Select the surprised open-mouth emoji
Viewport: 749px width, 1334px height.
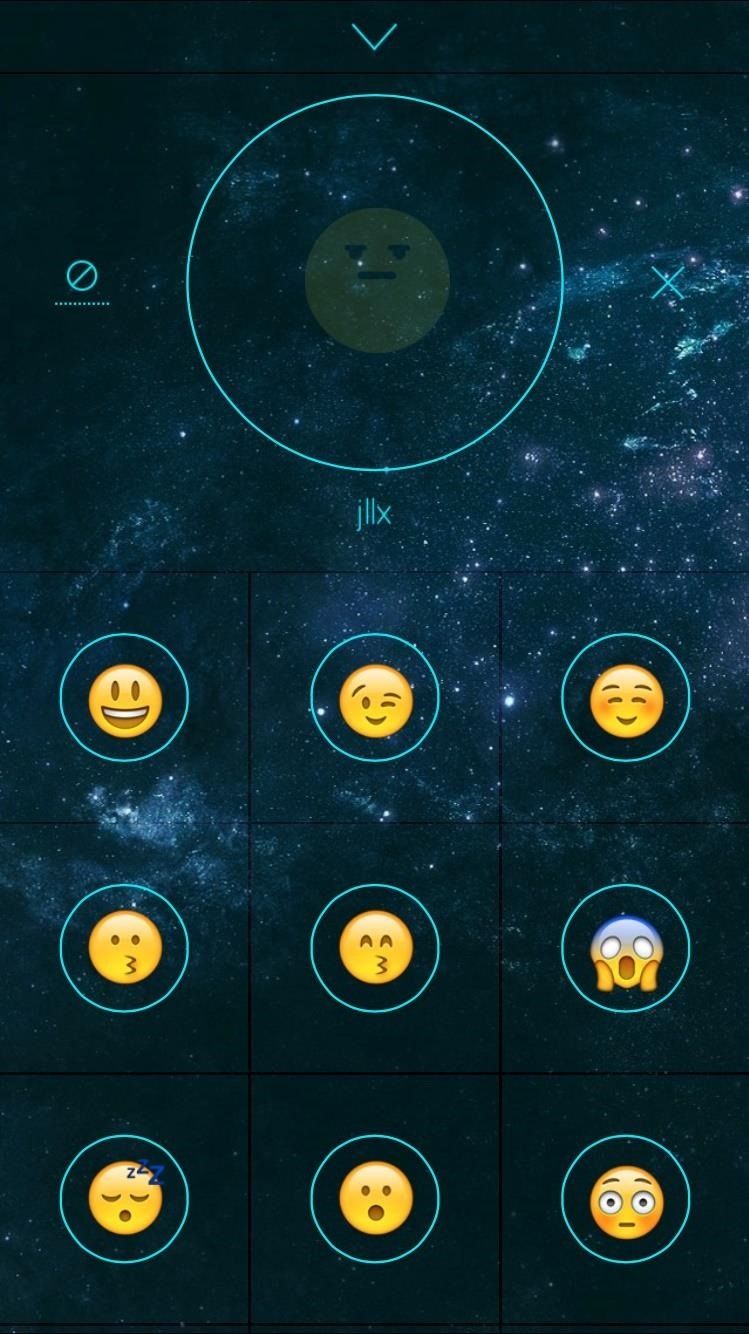click(x=374, y=1197)
